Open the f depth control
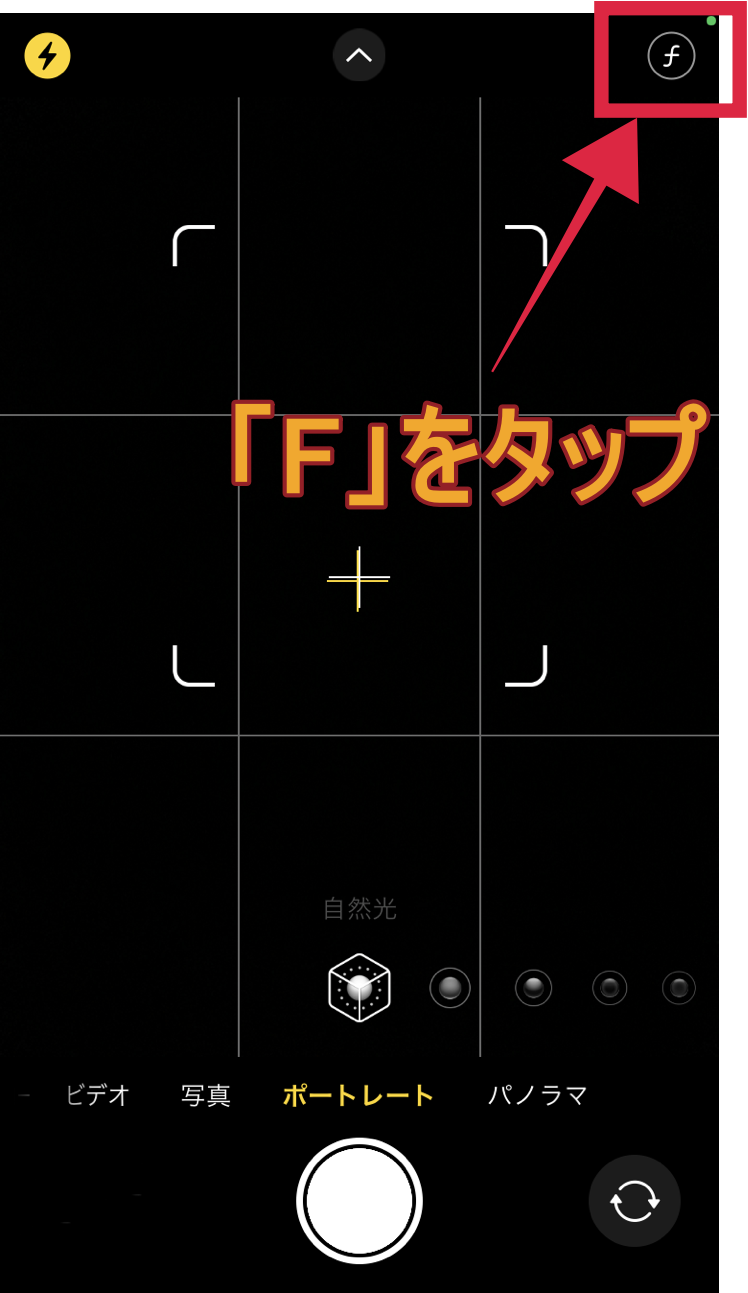748x1293 pixels. 671,56
